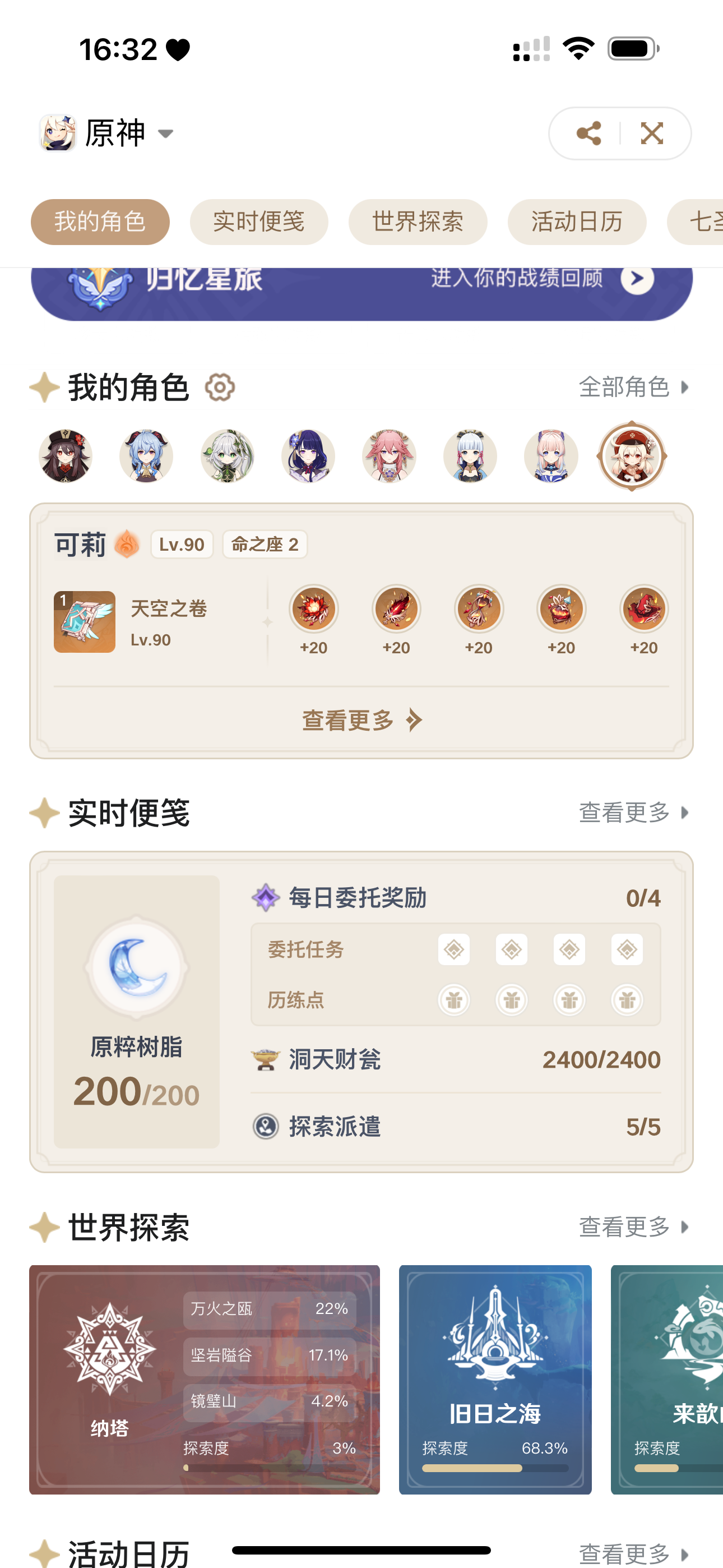Open 查看更多 beside 实时便笺

click(634, 813)
